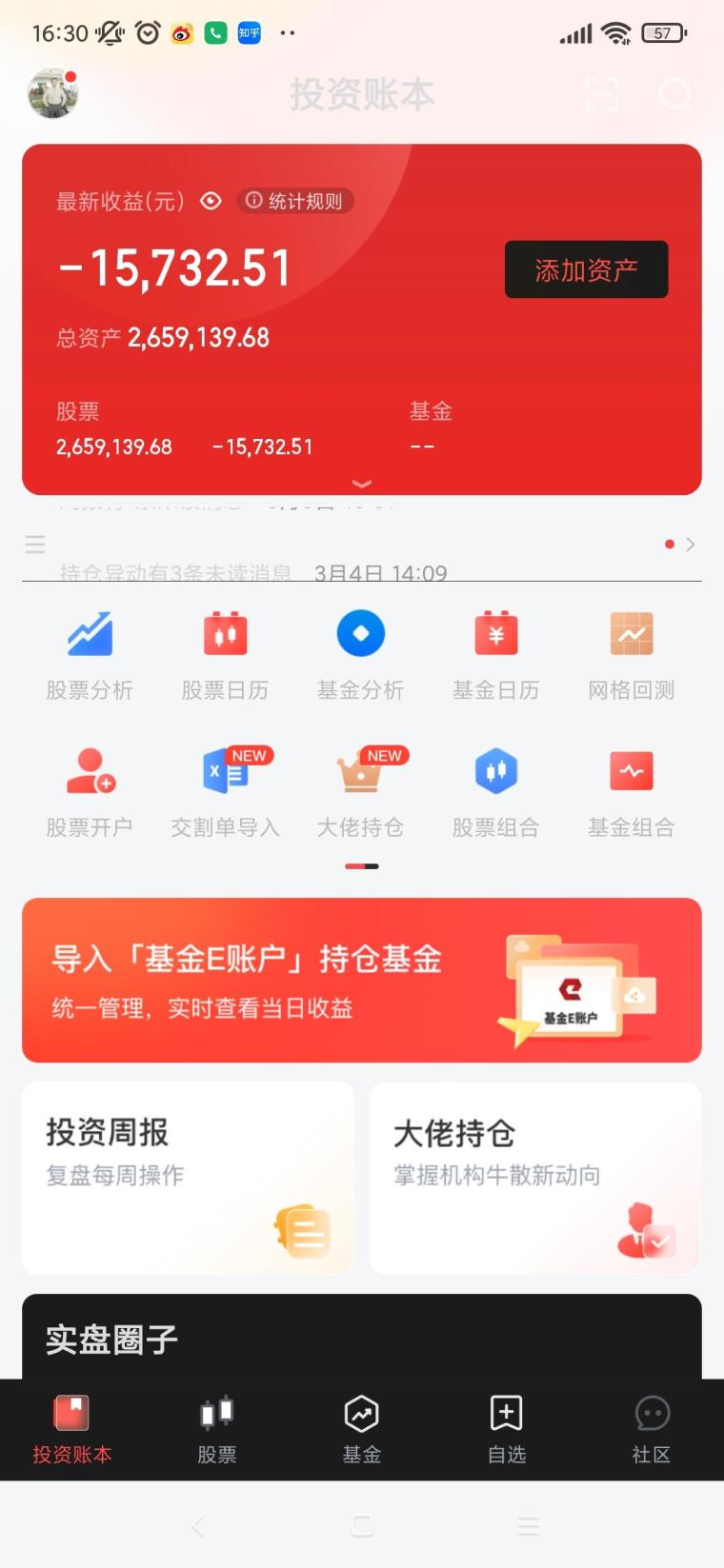Open 交割单导入 for importing trade records
Image resolution: width=724 pixels, height=1568 pixels.
tap(225, 791)
